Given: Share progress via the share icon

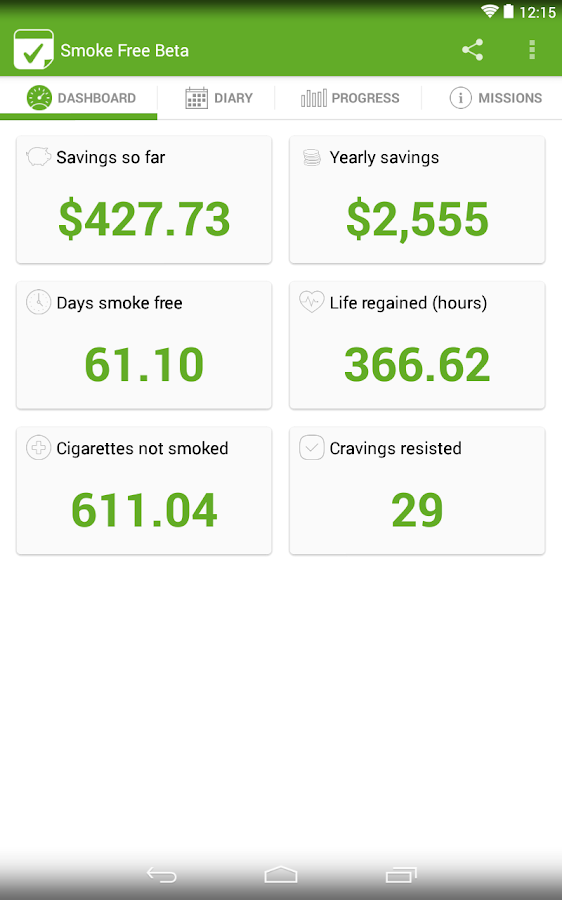Looking at the screenshot, I should (x=472, y=50).
